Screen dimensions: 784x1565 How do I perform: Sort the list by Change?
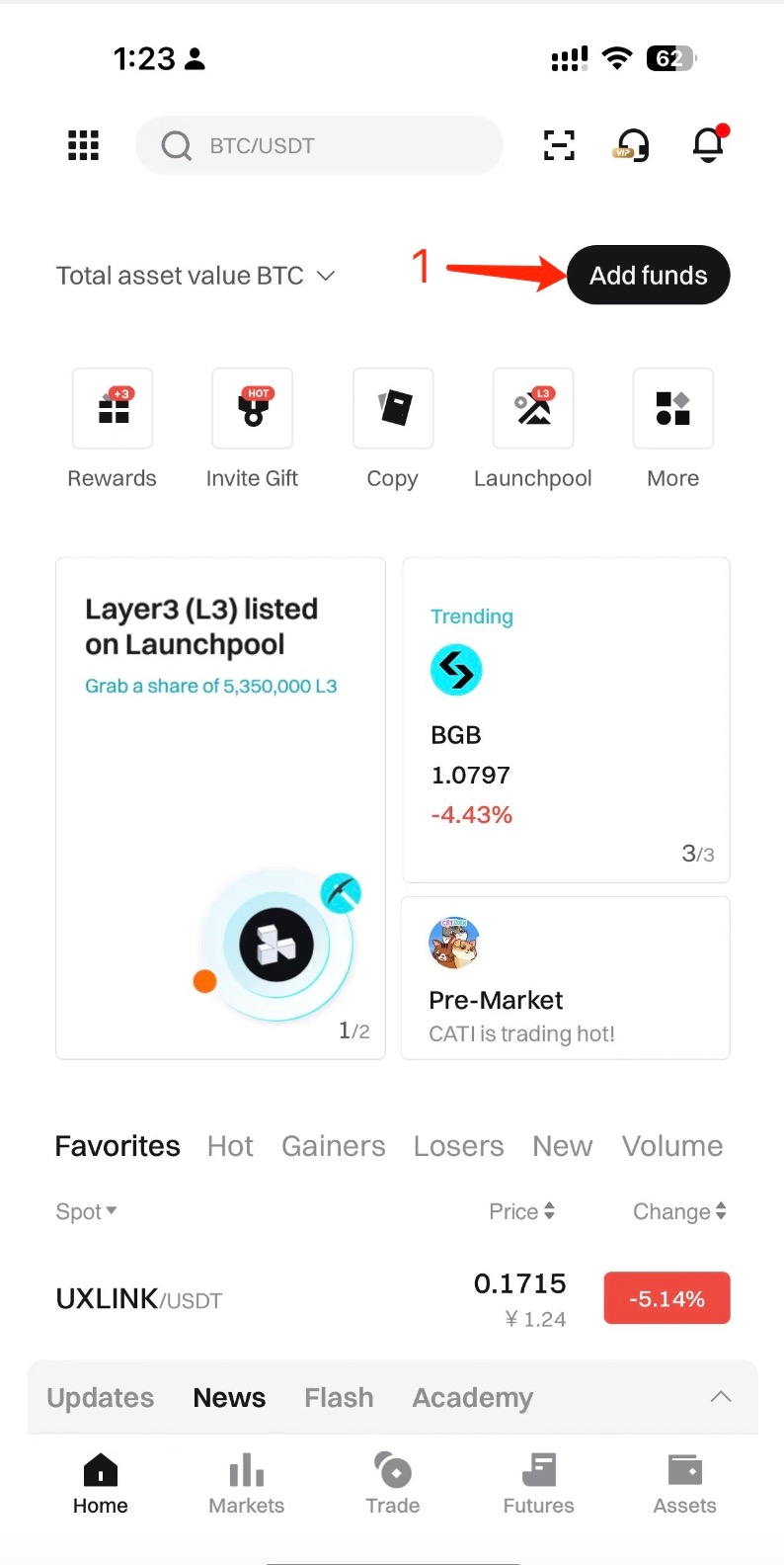click(679, 1211)
